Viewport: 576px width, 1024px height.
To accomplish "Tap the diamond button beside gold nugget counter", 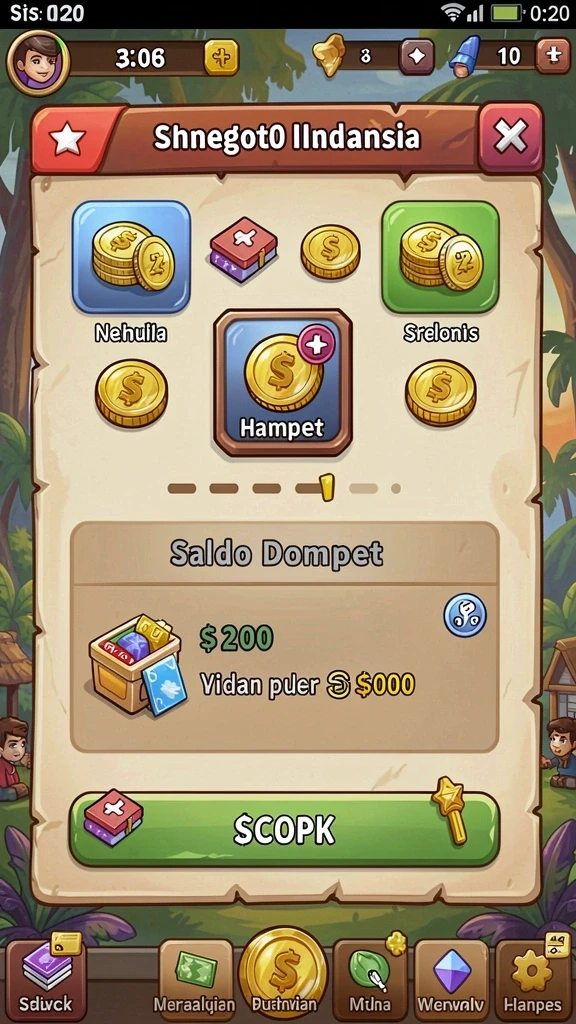I will pos(417,56).
